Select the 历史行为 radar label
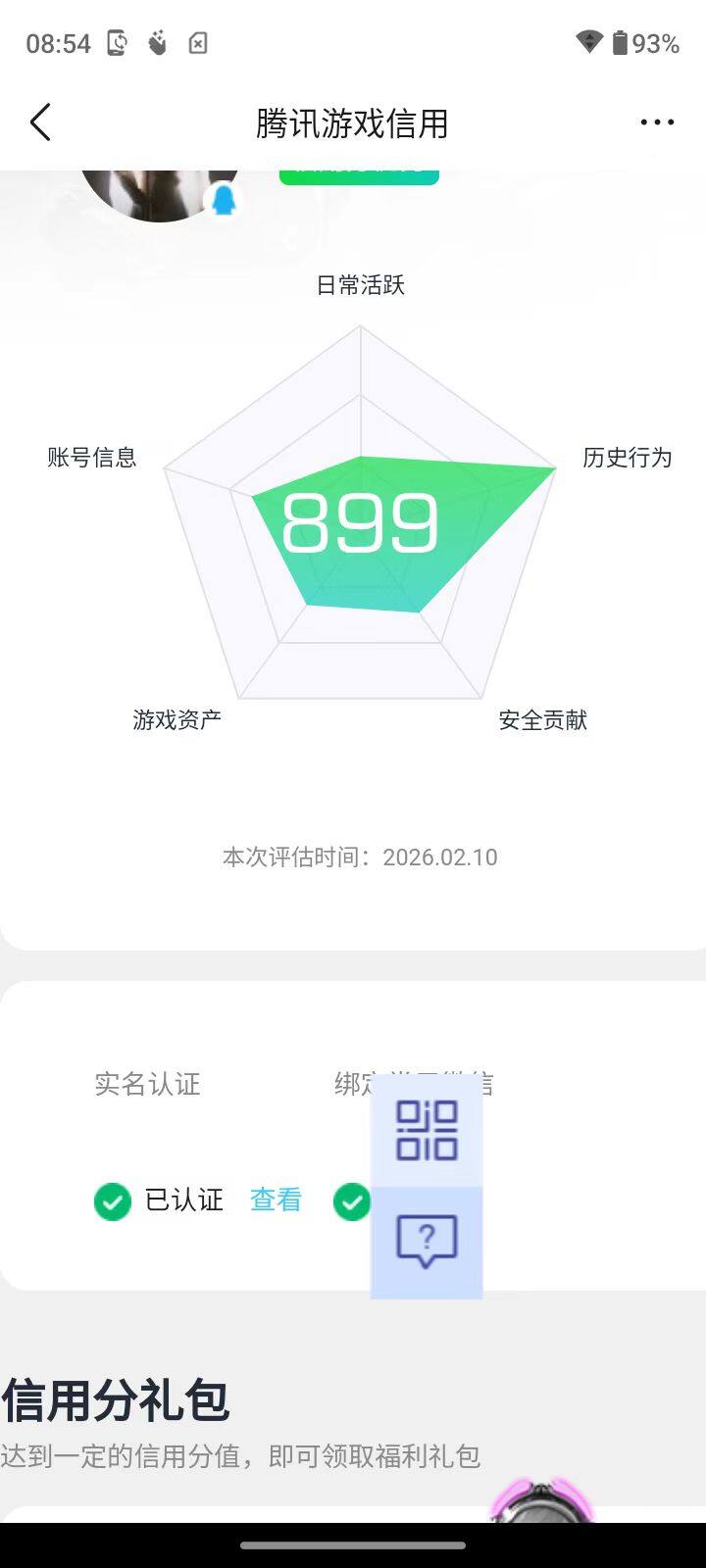Image resolution: width=706 pixels, height=1568 pixels. (x=625, y=459)
